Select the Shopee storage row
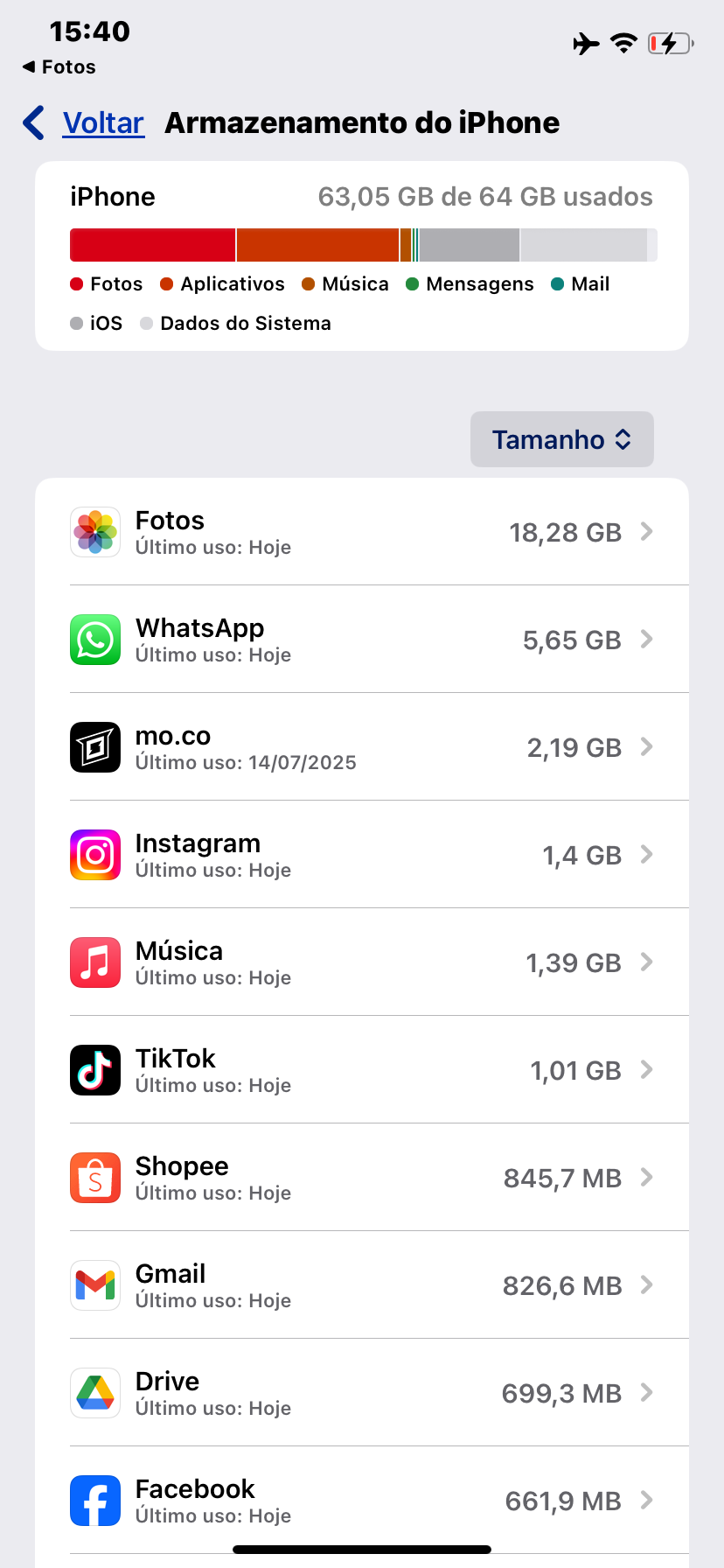Image resolution: width=724 pixels, height=1568 pixels. point(362,1178)
